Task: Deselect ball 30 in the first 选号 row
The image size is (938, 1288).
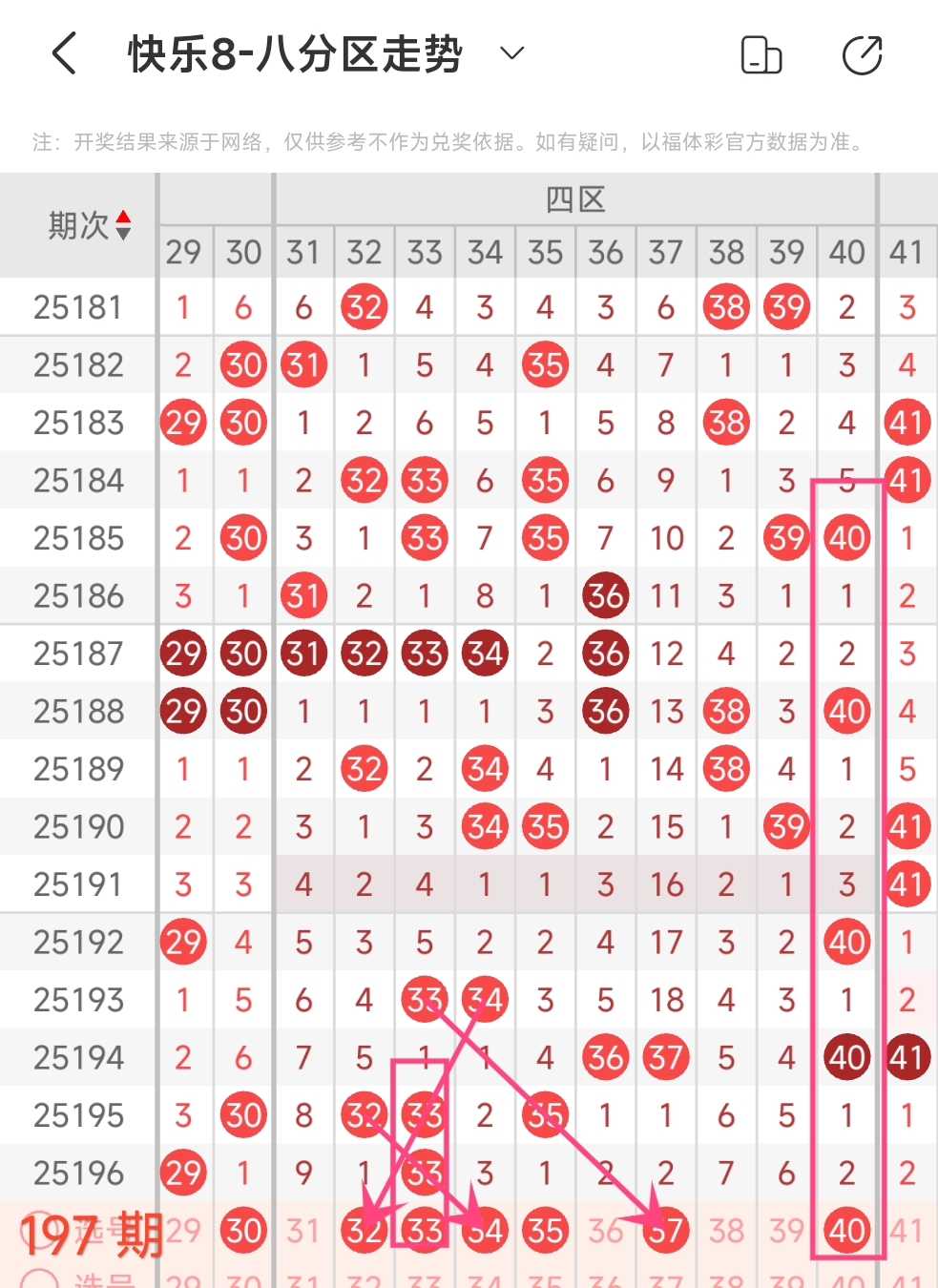Action: pos(243,1231)
